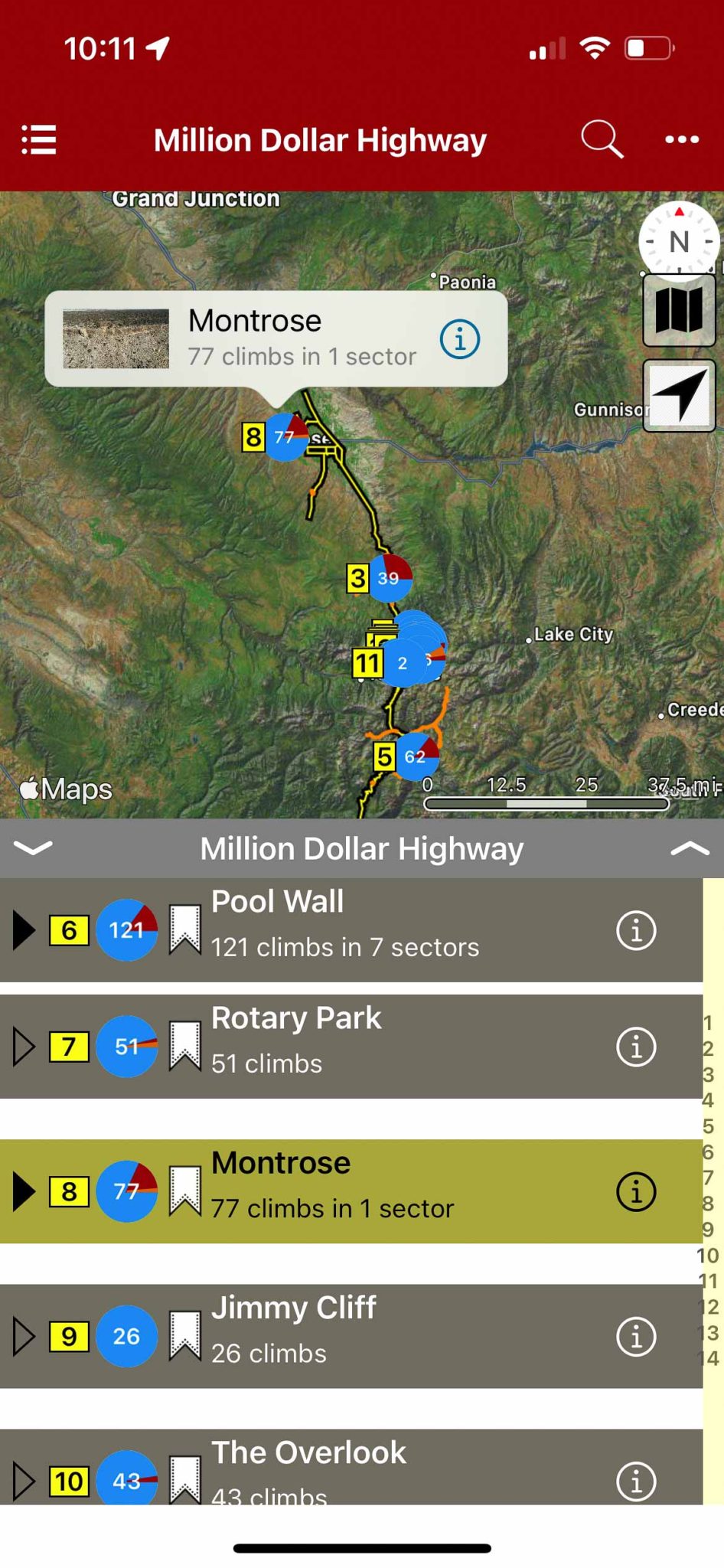
Task: View info for Rotary Park
Action: click(x=636, y=1046)
